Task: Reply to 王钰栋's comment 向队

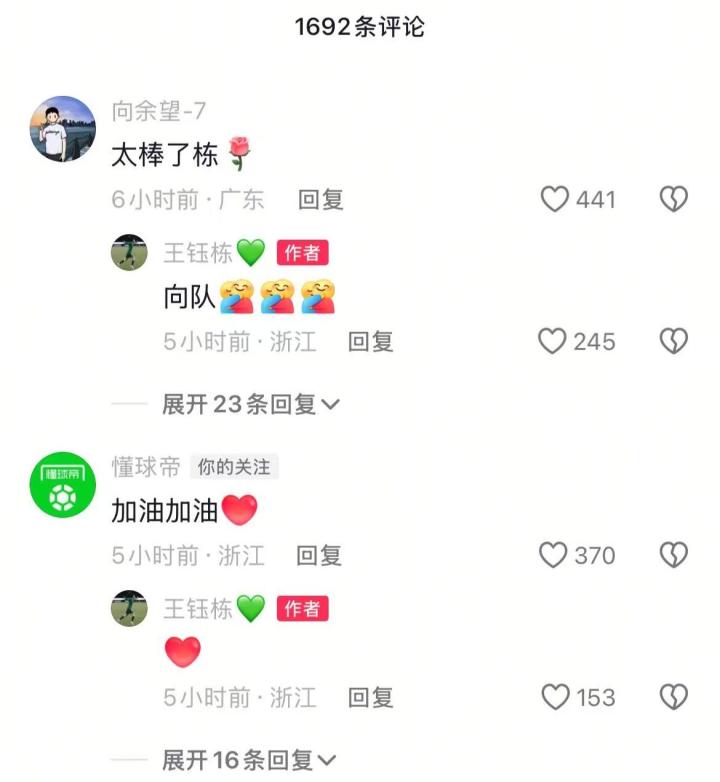Action: pos(370,342)
